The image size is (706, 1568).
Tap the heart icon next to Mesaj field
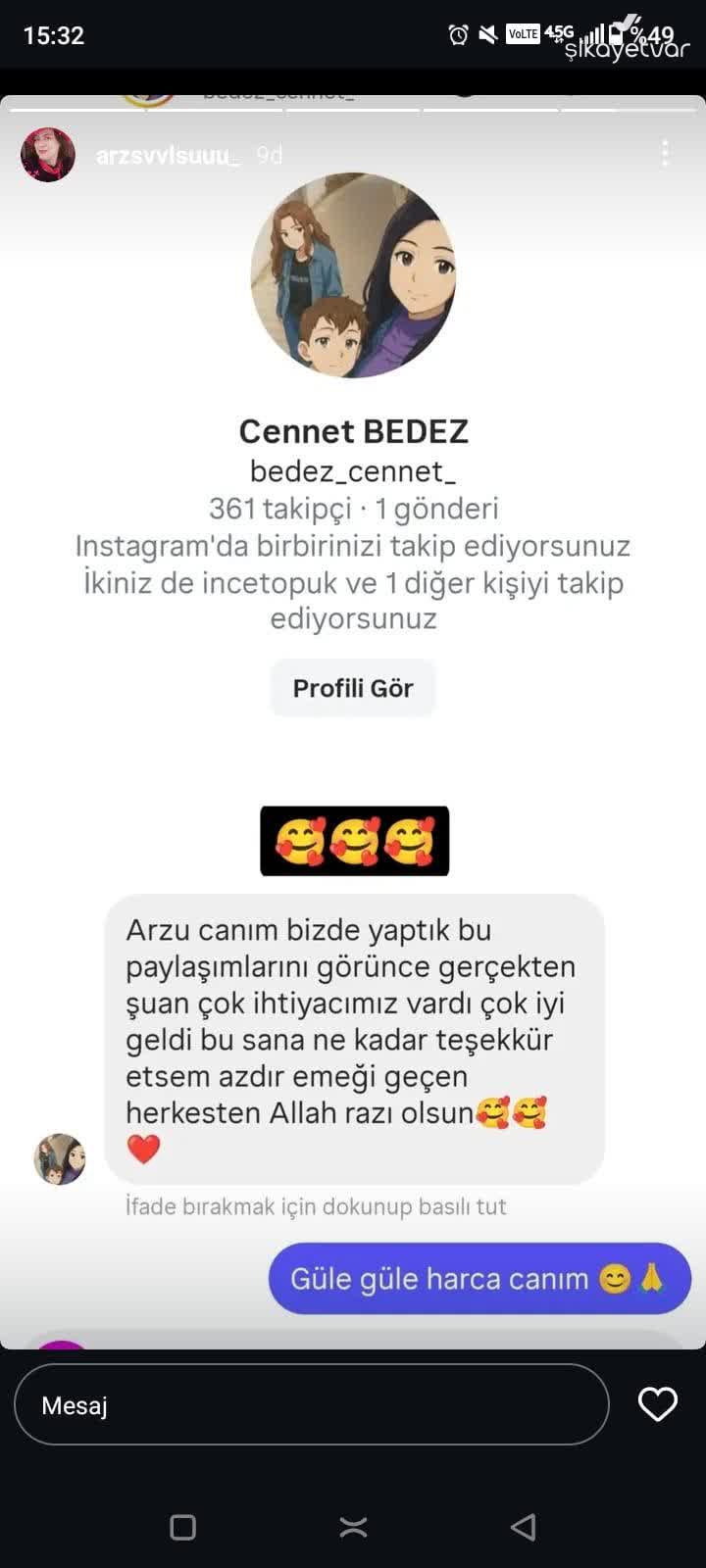[x=658, y=1404]
